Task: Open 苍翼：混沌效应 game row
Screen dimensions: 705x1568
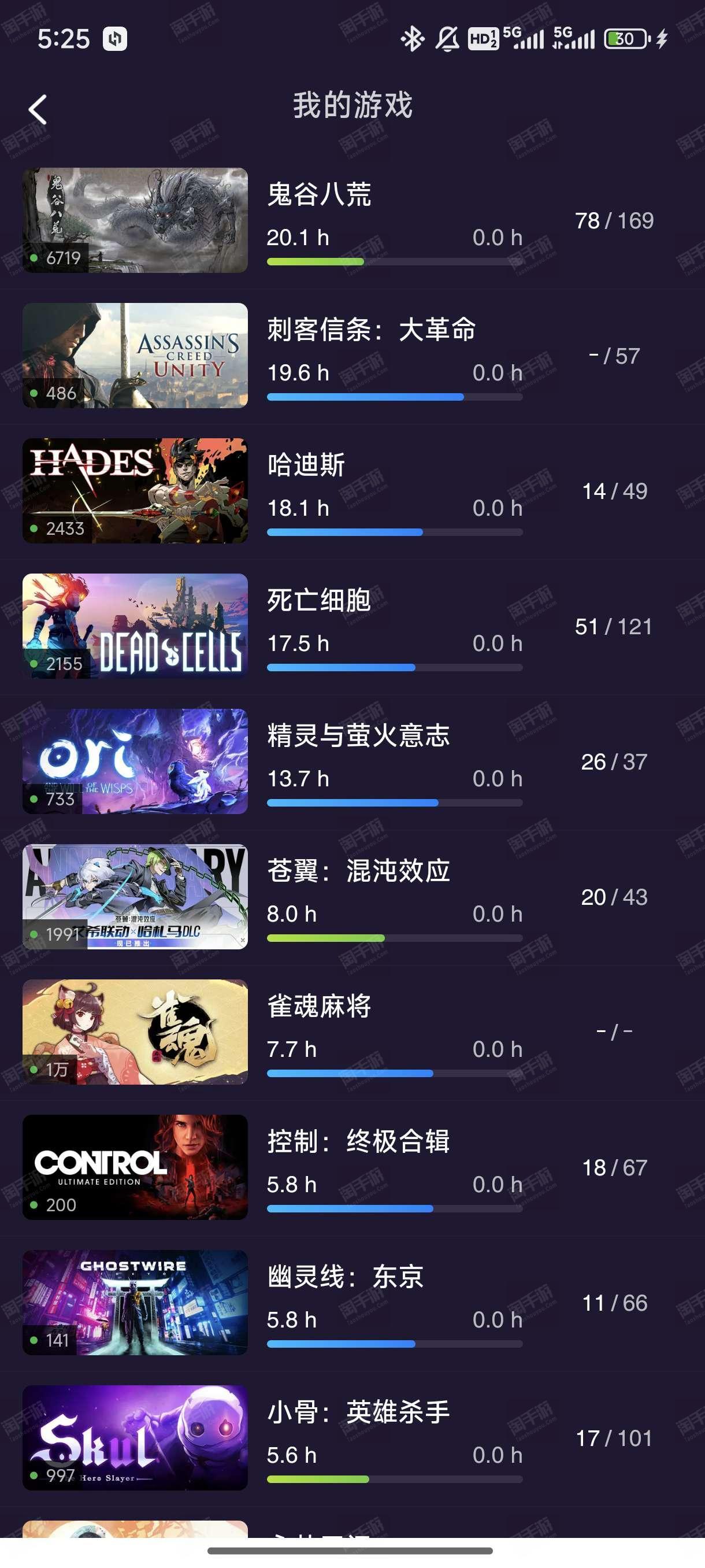Action: point(352,897)
